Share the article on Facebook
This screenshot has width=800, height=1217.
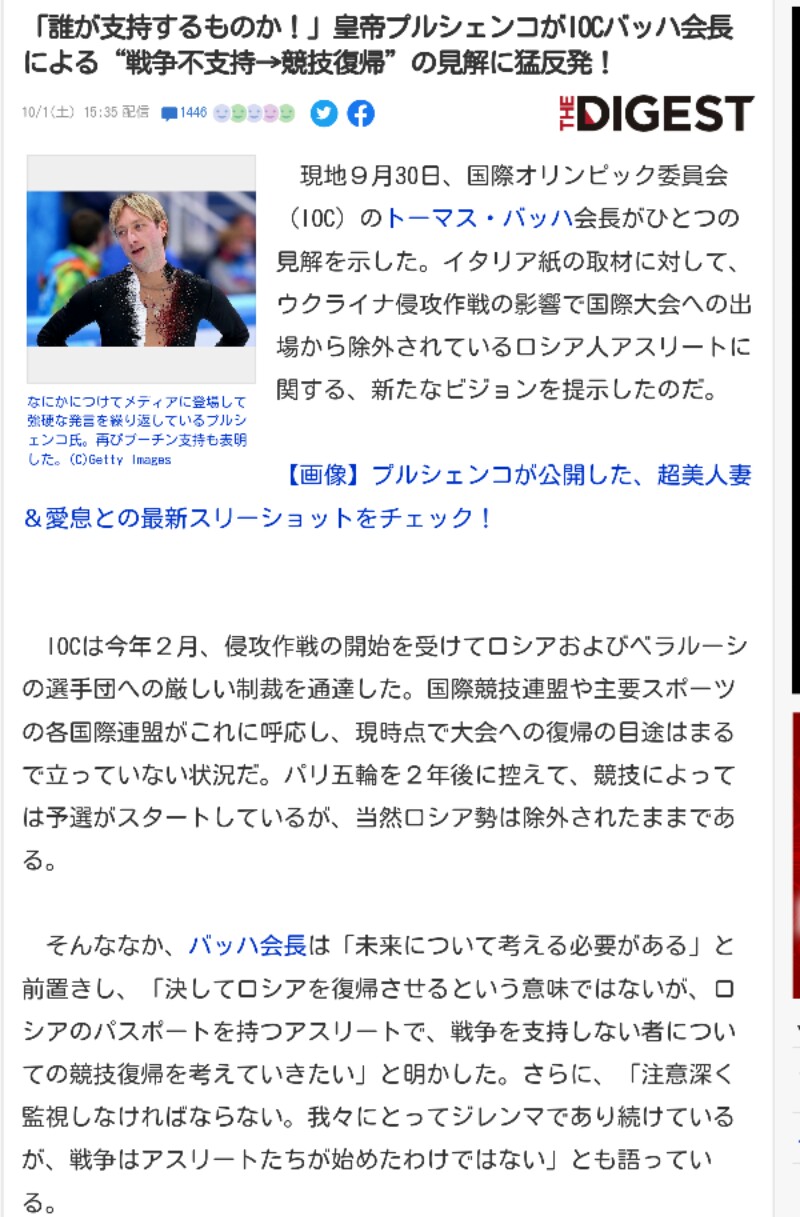tap(360, 116)
